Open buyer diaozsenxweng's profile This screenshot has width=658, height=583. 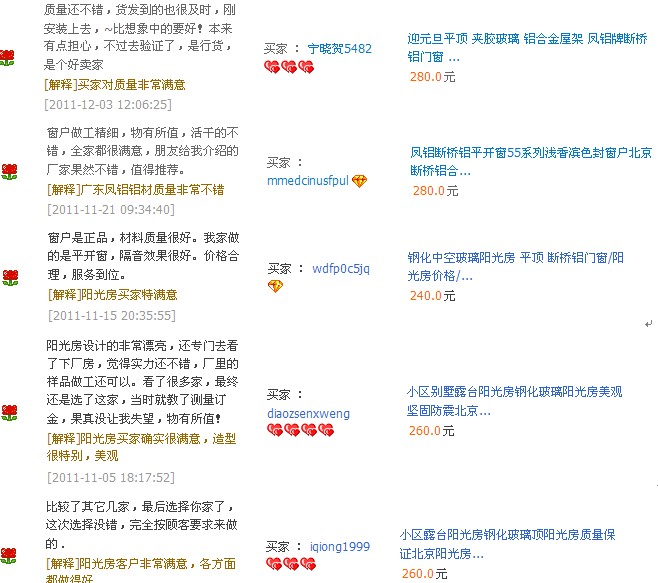click(308, 413)
